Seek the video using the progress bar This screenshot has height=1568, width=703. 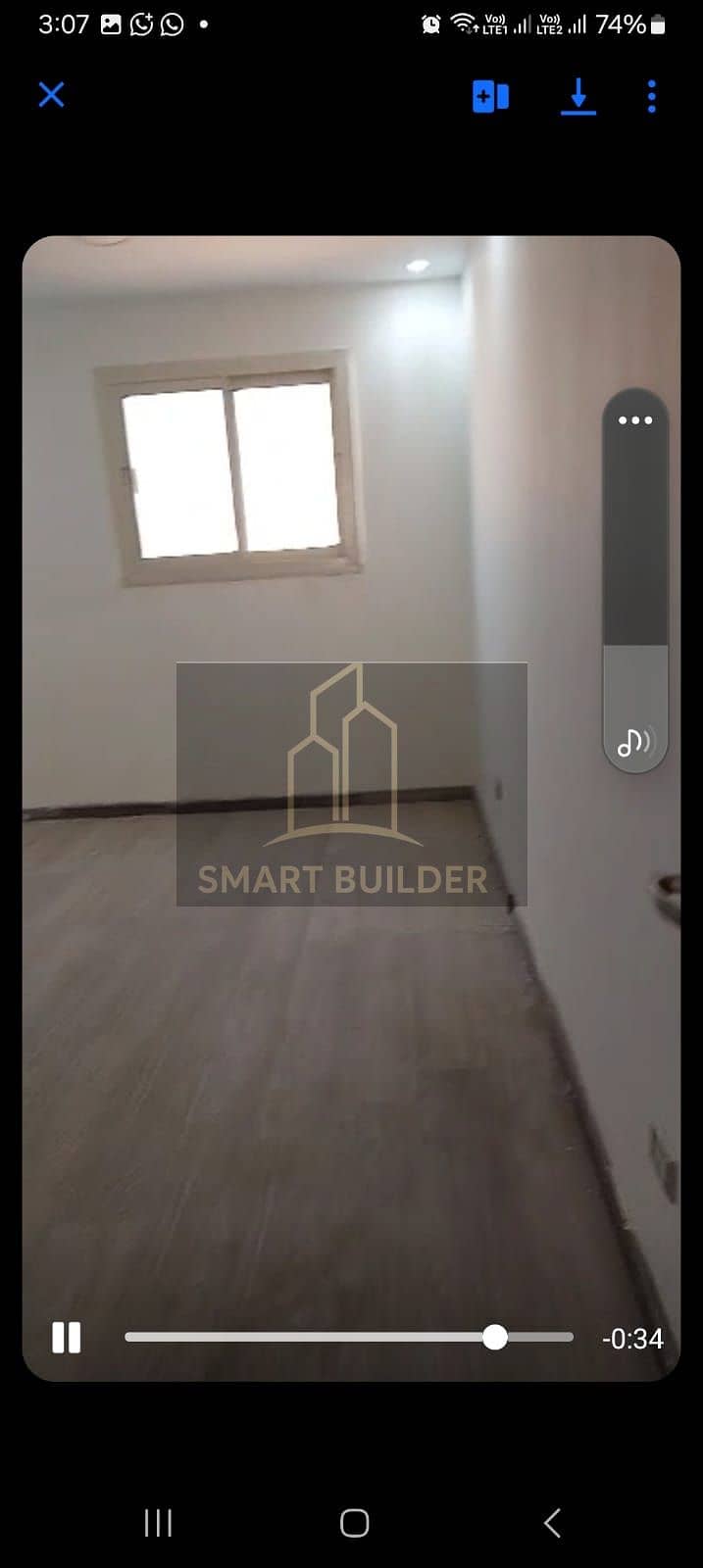click(x=349, y=1338)
